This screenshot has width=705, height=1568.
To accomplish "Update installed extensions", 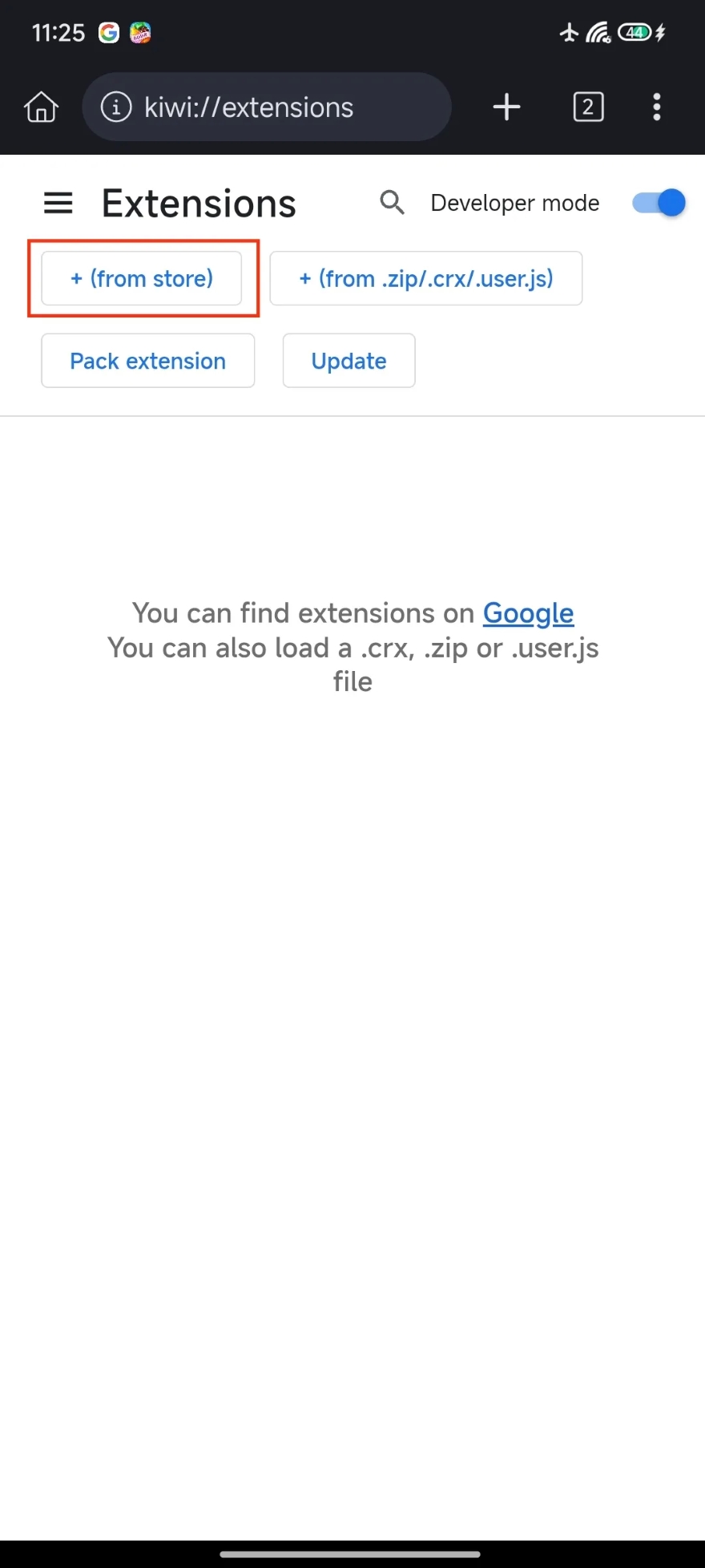I will click(348, 361).
